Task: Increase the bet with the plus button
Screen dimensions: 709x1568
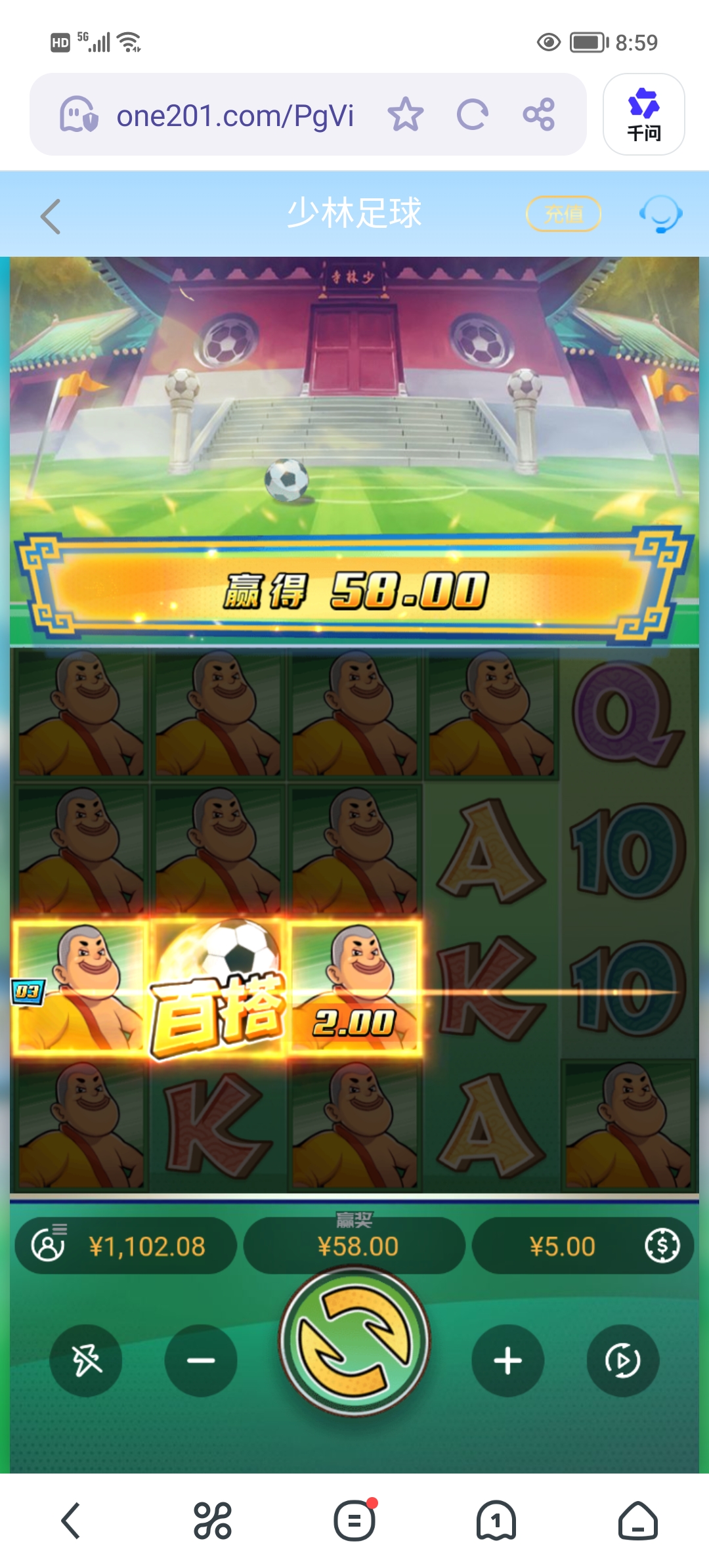Action: tap(507, 1360)
